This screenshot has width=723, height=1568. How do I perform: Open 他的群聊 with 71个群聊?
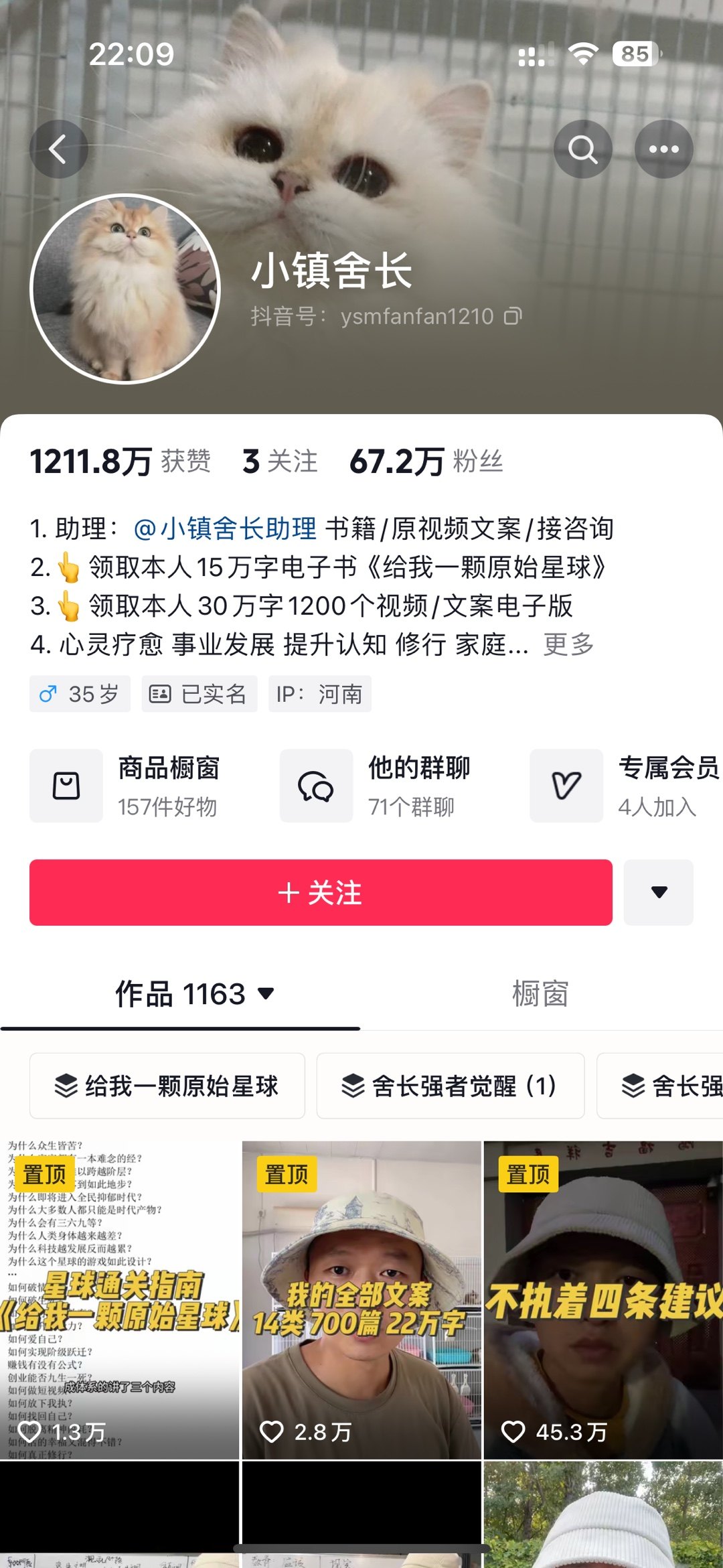coord(385,786)
